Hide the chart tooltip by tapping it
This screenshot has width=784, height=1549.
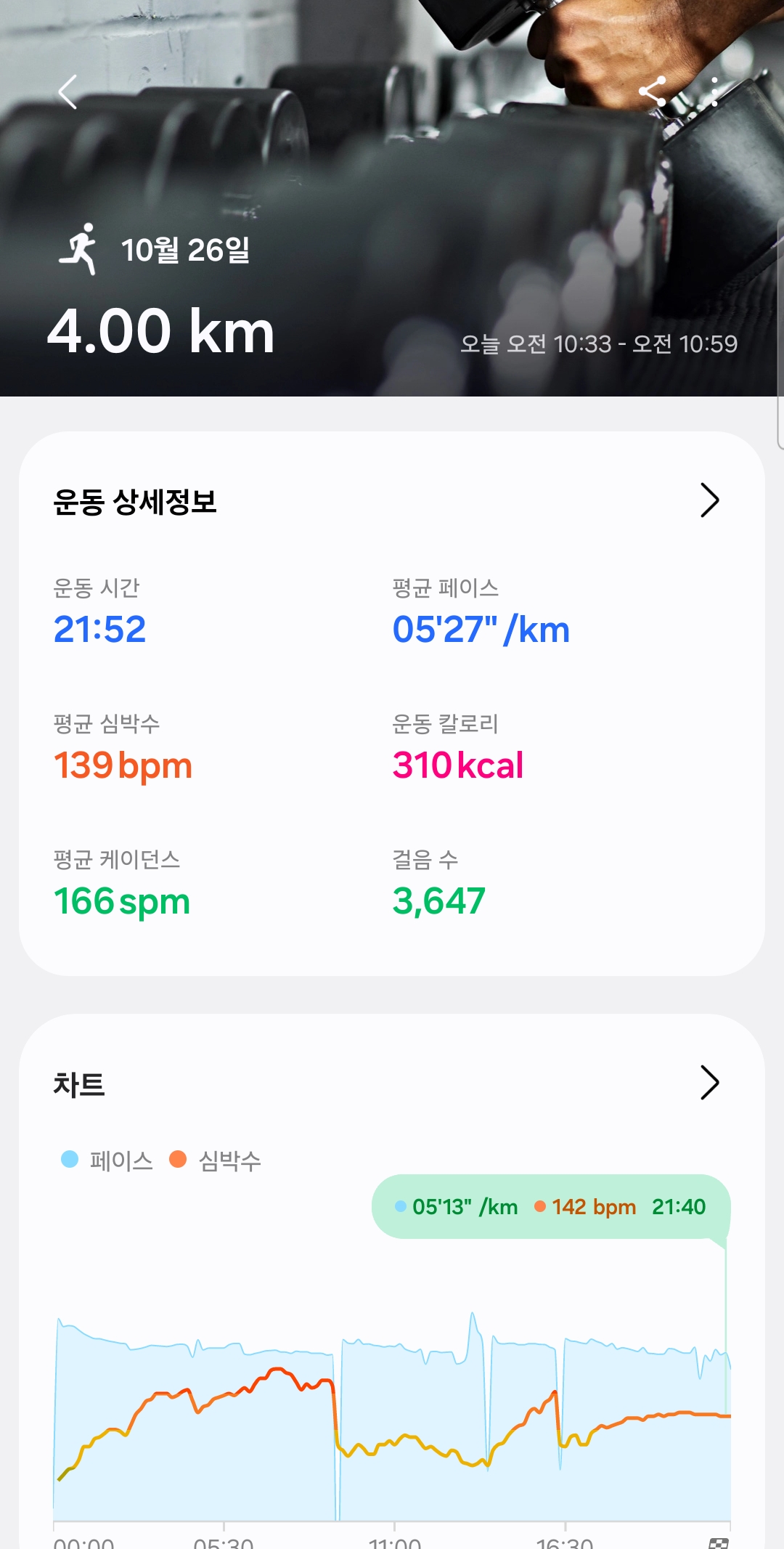click(x=552, y=1207)
